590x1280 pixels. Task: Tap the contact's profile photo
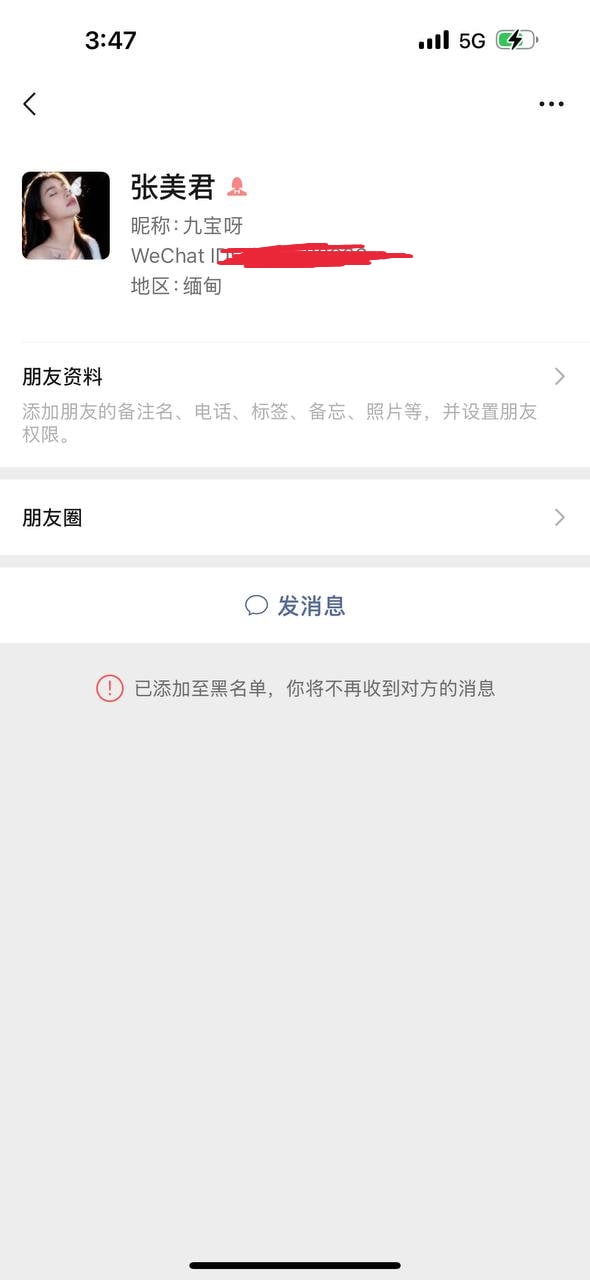pos(66,216)
